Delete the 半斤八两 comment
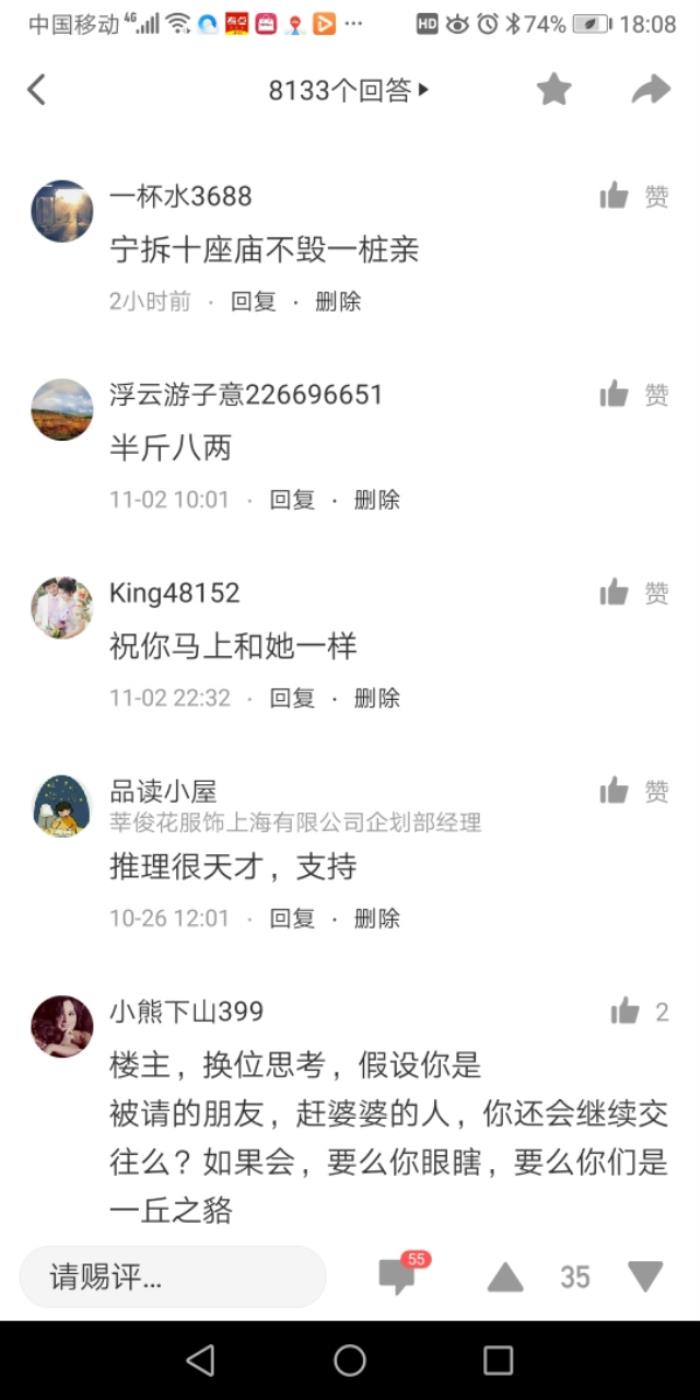Viewport: 700px width, 1400px height. [377, 499]
